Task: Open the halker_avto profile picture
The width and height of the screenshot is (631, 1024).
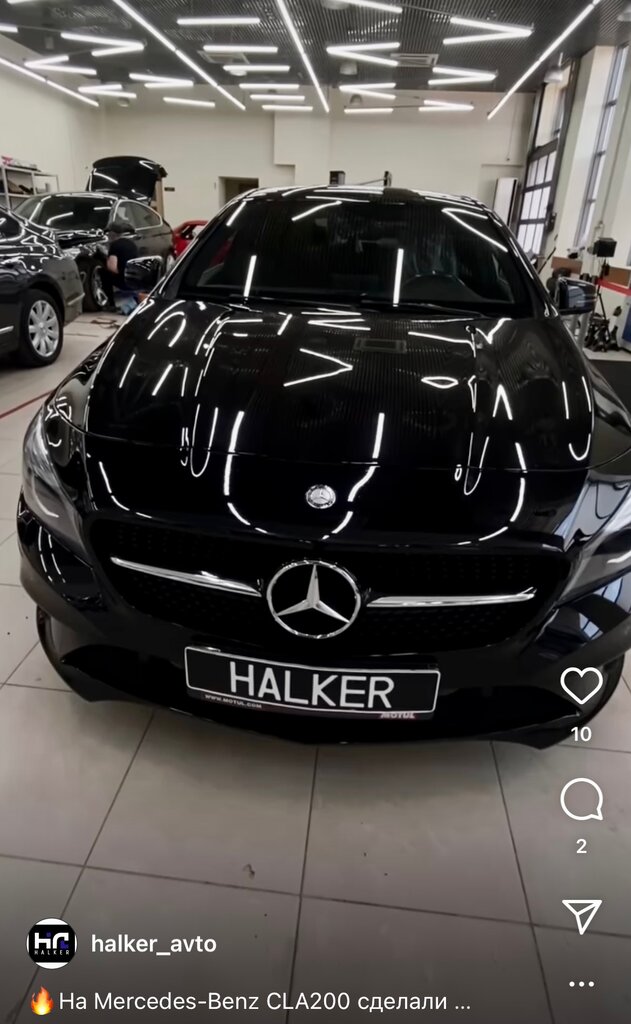Action: click(x=51, y=944)
